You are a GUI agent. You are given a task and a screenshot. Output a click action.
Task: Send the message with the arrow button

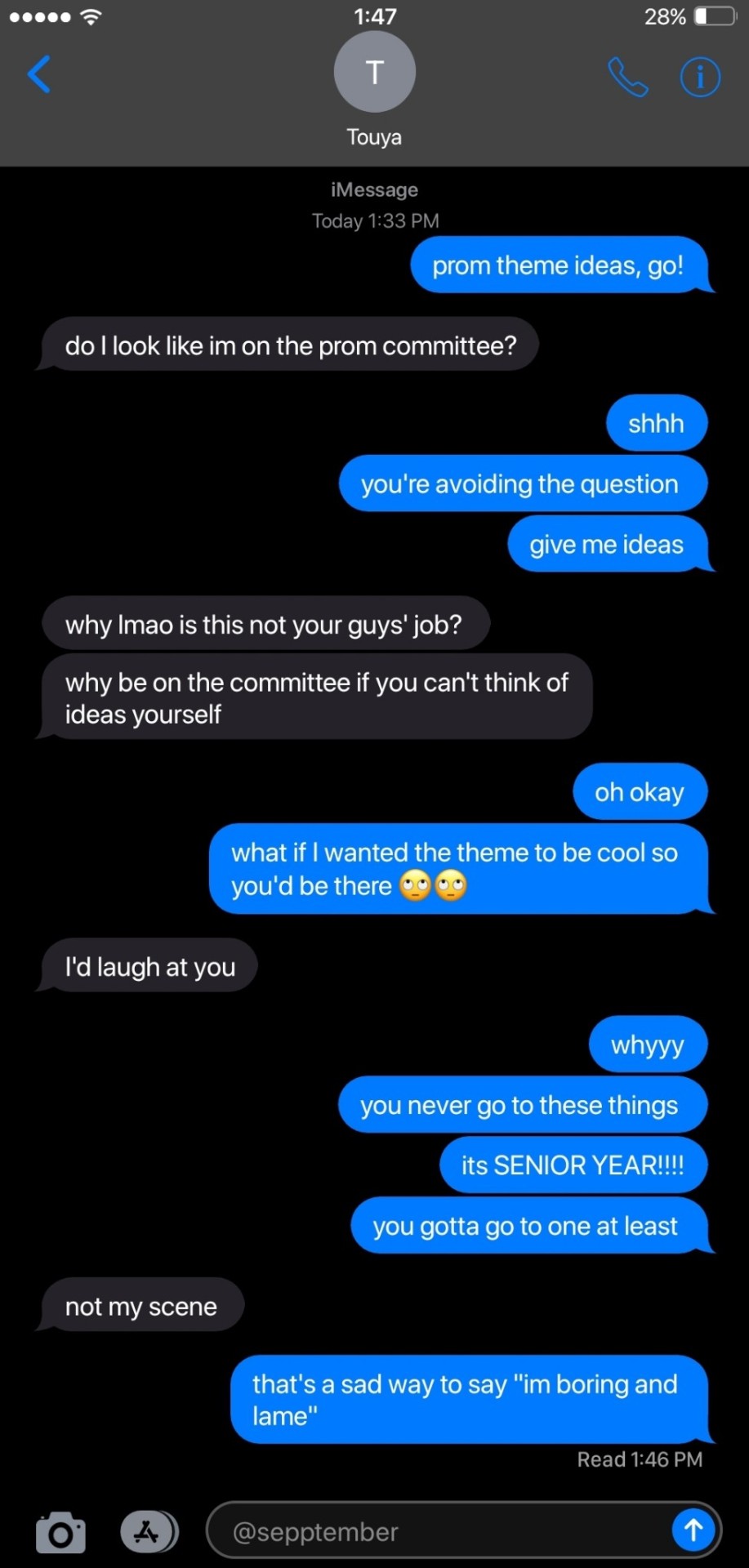pyautogui.click(x=693, y=1530)
